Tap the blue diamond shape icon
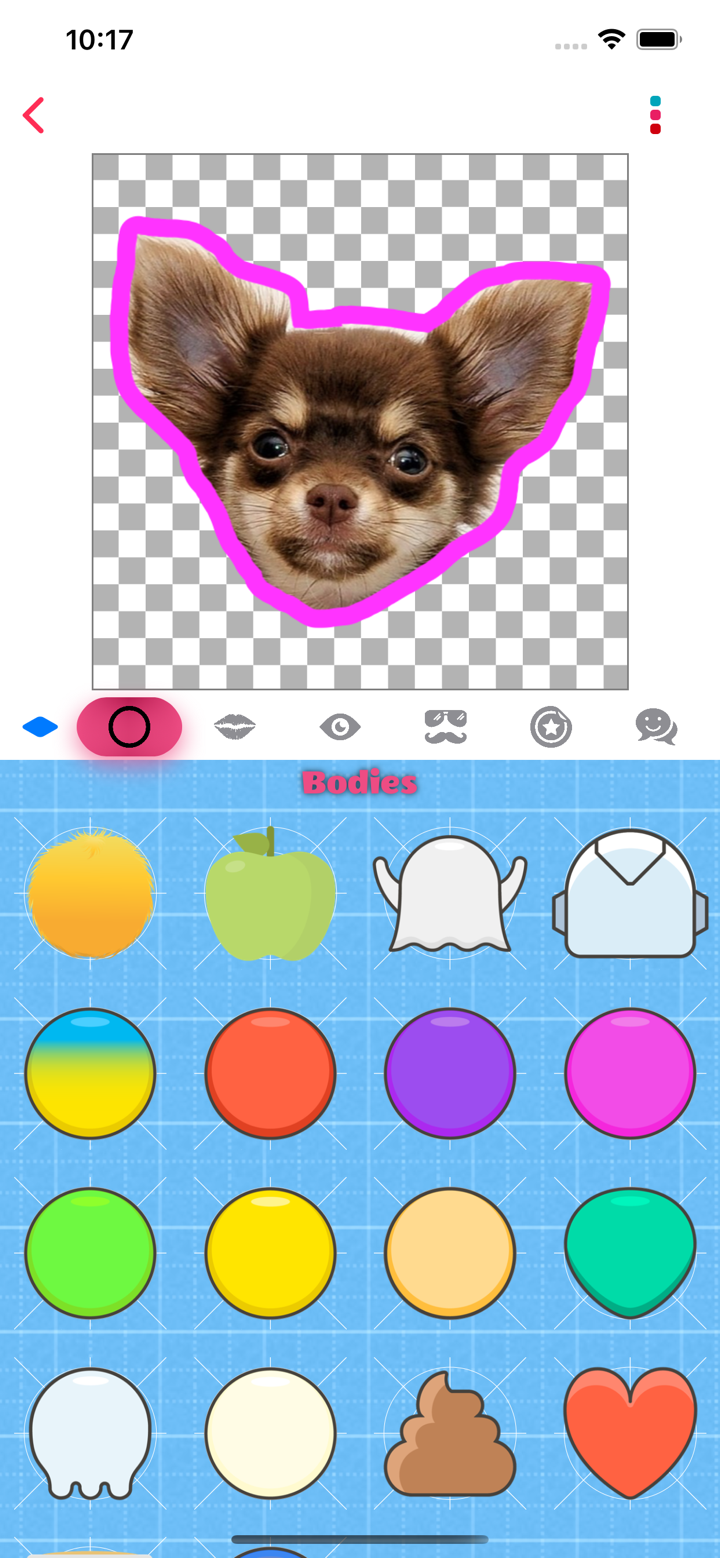Viewport: 720px width, 1558px height. [x=39, y=727]
